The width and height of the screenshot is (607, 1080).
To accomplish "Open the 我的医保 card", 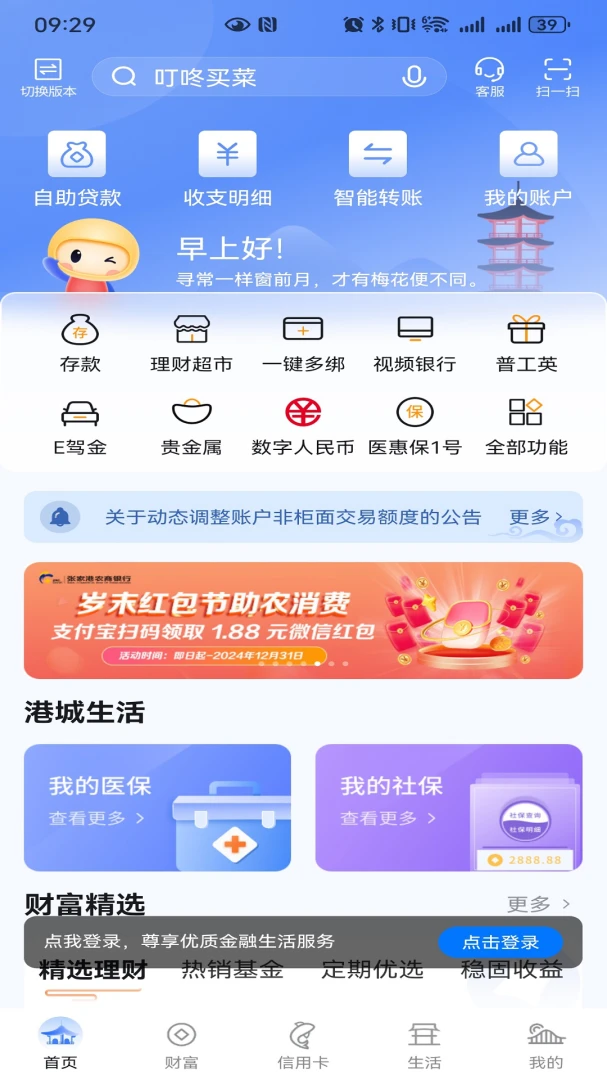I will [x=157, y=807].
